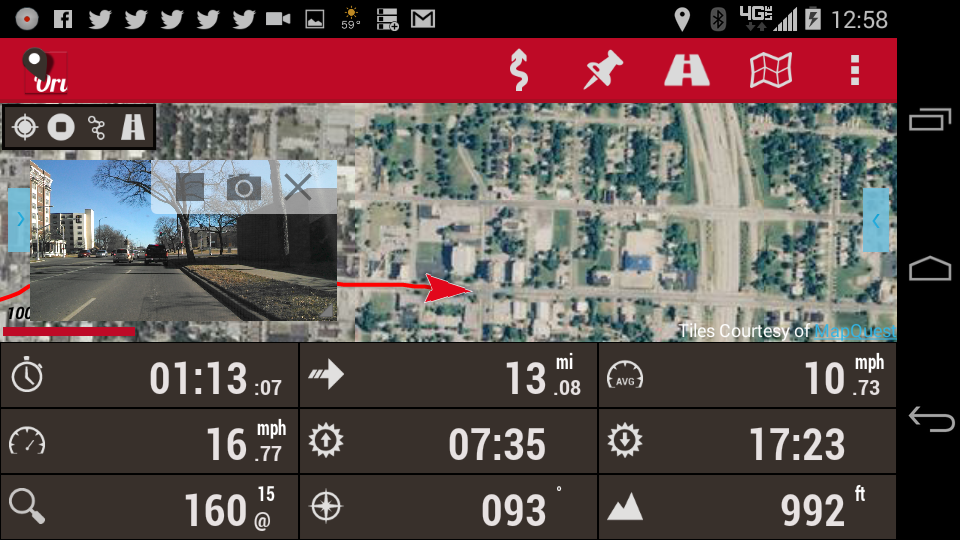The image size is (960, 540).
Task: Go to the system home screen
Action: pyautogui.click(x=930, y=268)
